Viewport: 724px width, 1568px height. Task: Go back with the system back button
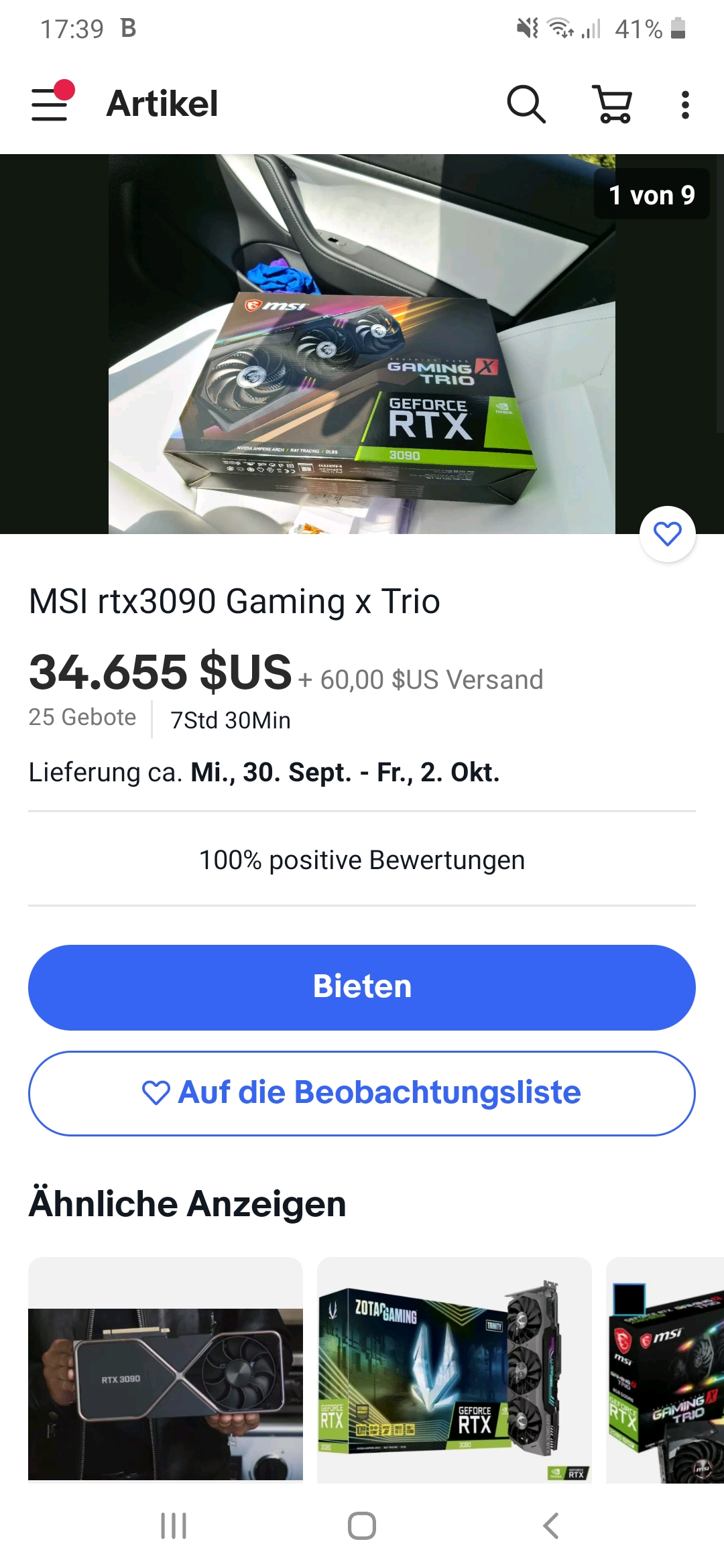click(550, 1526)
